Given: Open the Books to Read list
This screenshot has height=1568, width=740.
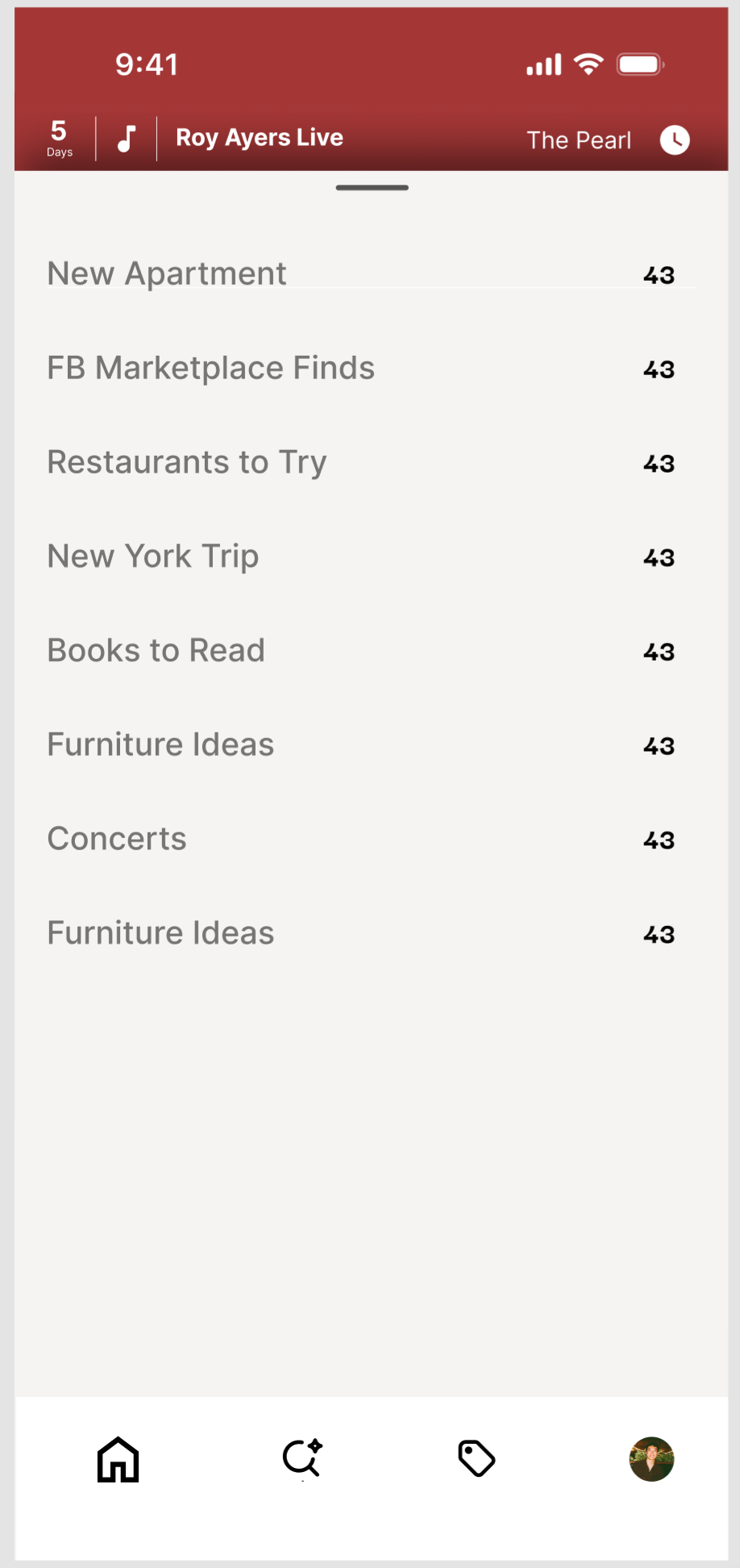Looking at the screenshot, I should click(156, 651).
